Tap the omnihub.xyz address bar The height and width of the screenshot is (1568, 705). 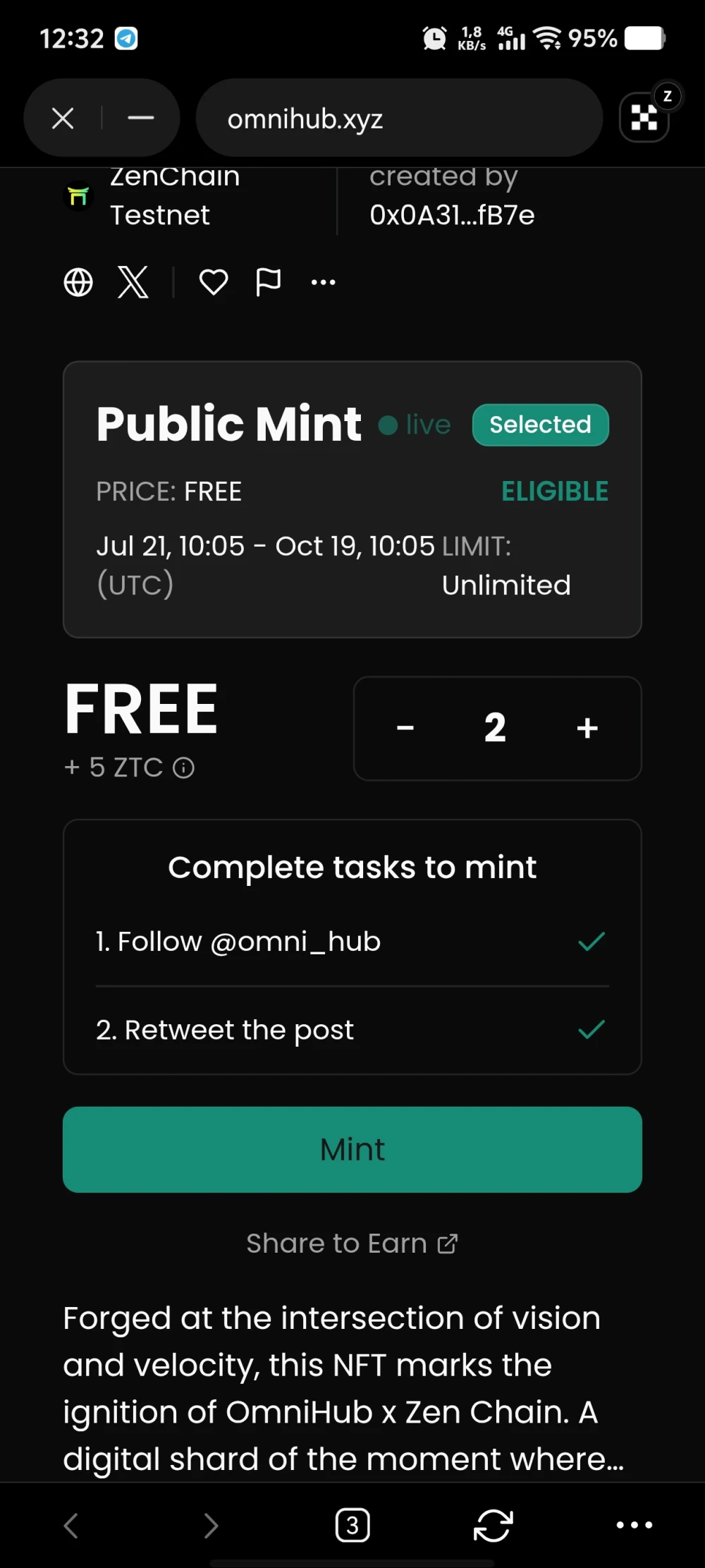[399, 118]
